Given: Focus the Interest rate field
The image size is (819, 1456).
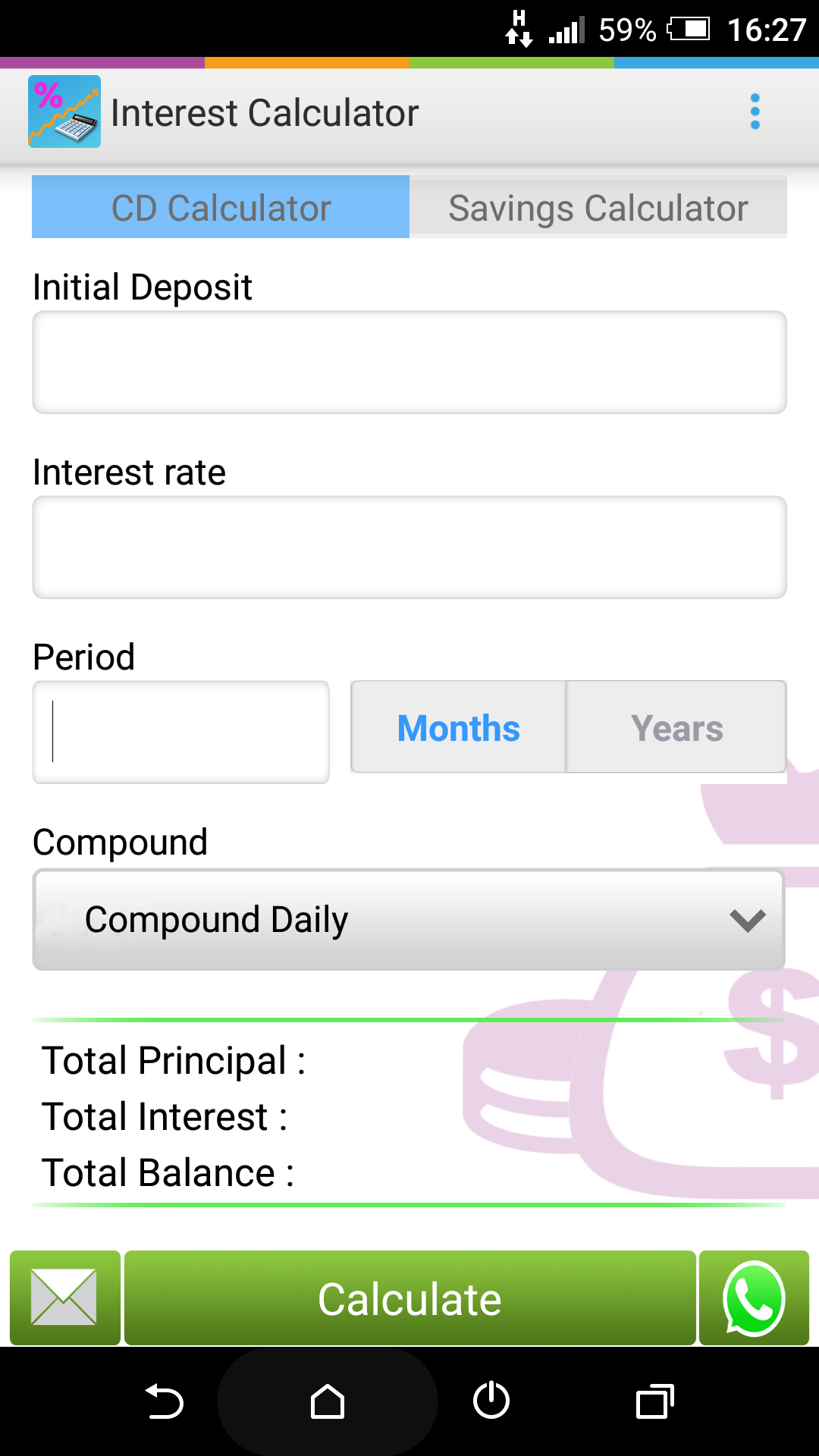Looking at the screenshot, I should [x=409, y=548].
